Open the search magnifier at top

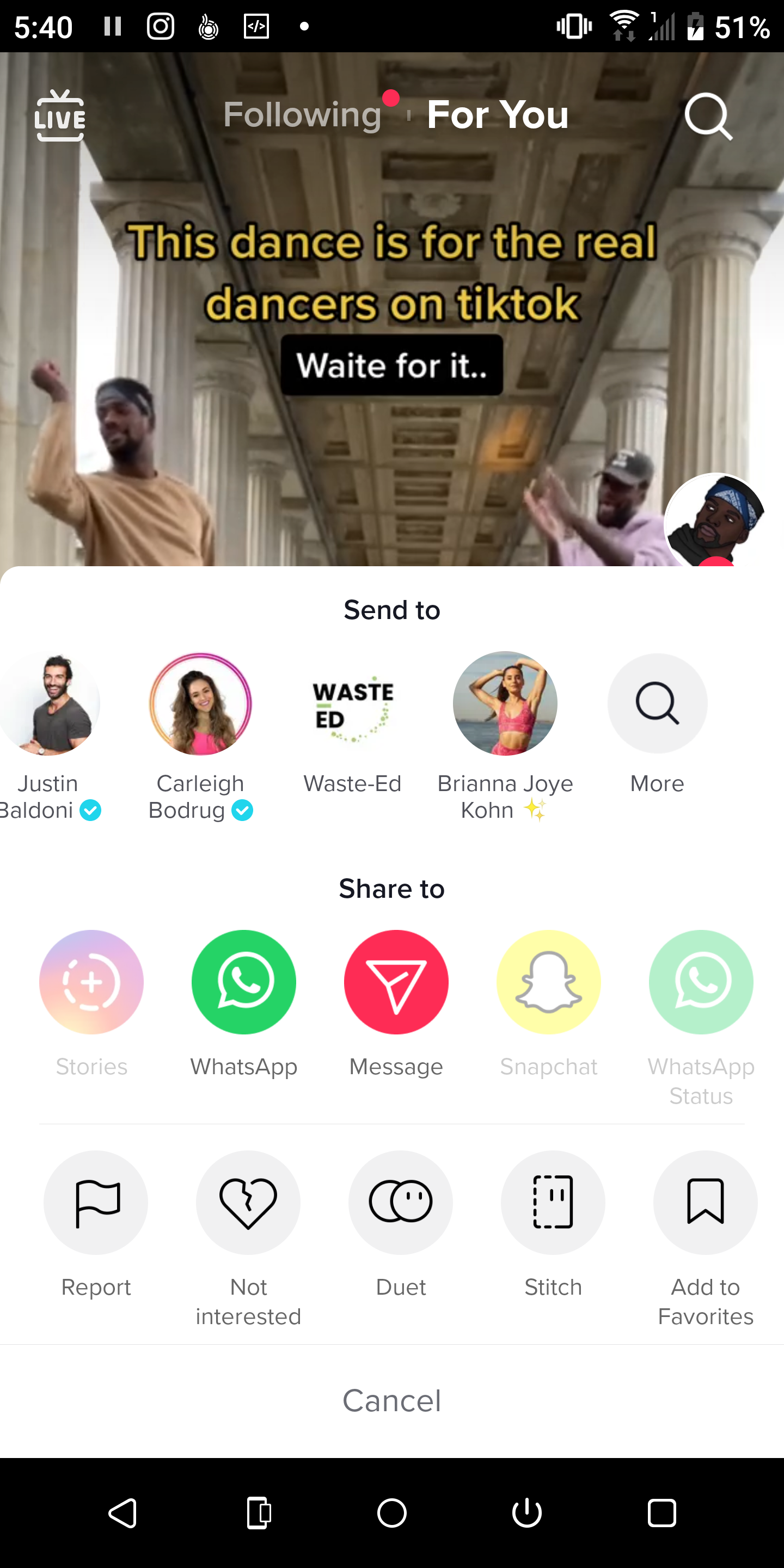tap(708, 117)
